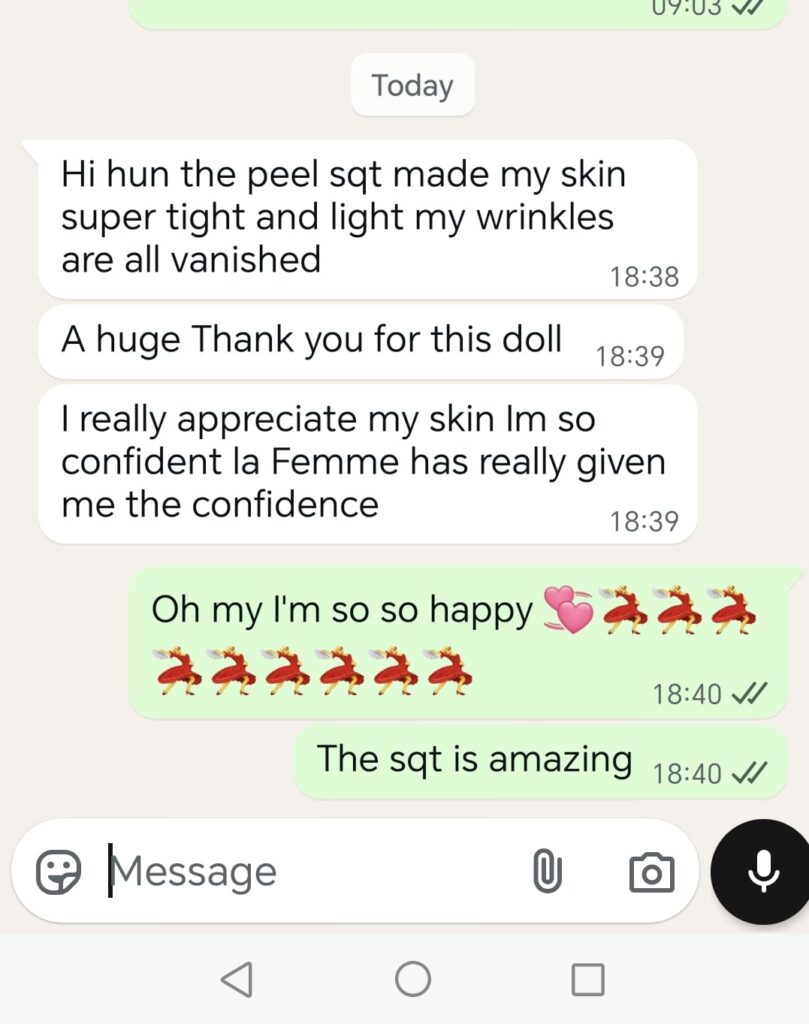Open the emoji and sticker picker
The image size is (809, 1024).
[58, 872]
